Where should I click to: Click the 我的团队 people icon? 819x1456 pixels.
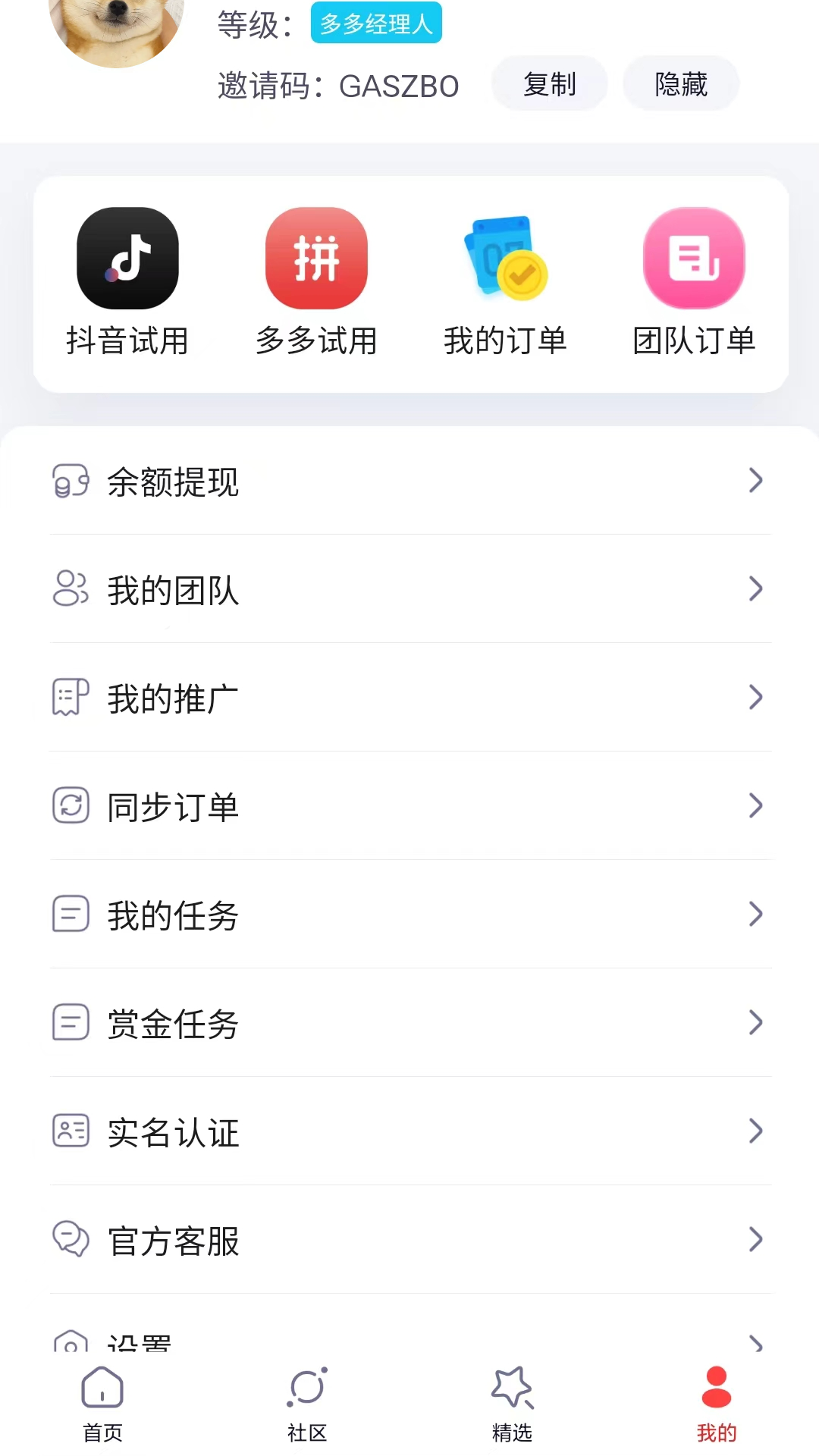click(70, 589)
